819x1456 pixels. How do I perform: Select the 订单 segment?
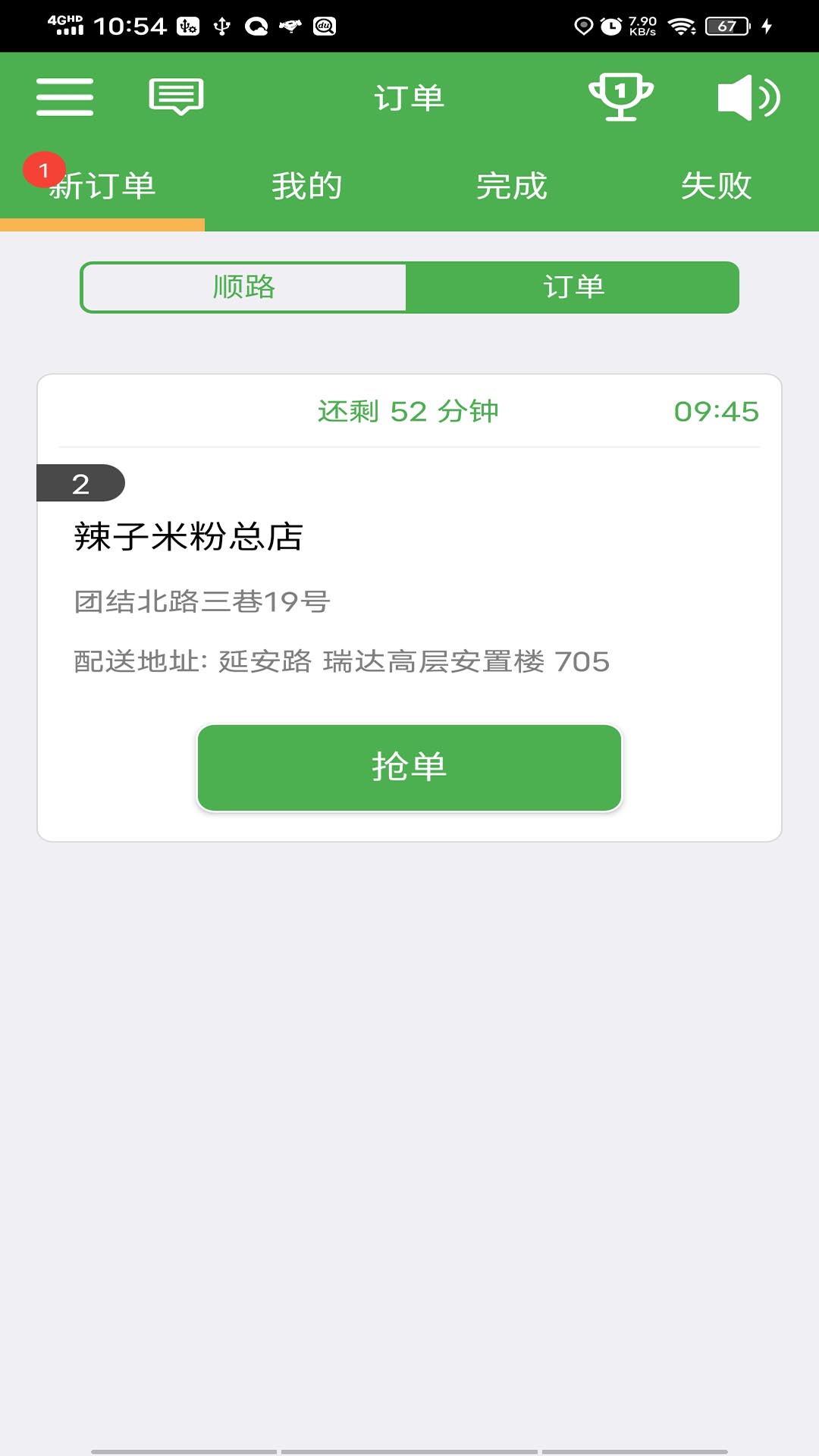(x=573, y=287)
